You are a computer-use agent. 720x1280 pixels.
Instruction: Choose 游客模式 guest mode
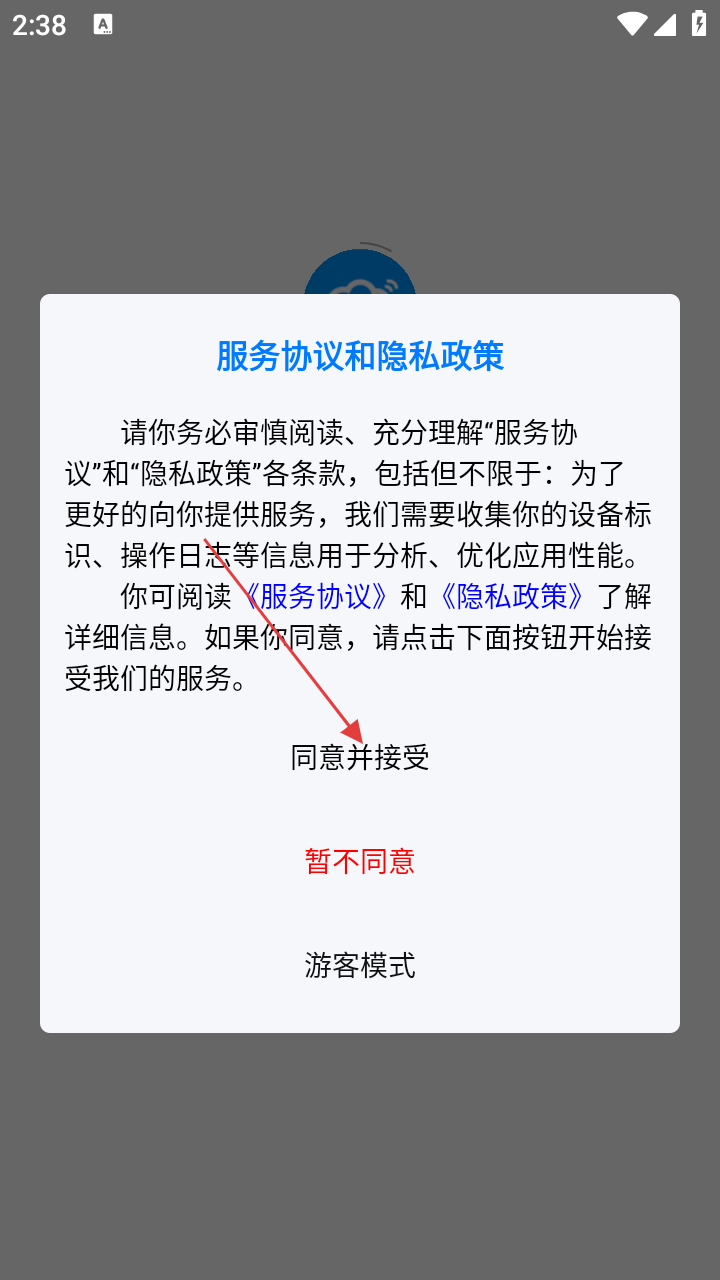(360, 965)
